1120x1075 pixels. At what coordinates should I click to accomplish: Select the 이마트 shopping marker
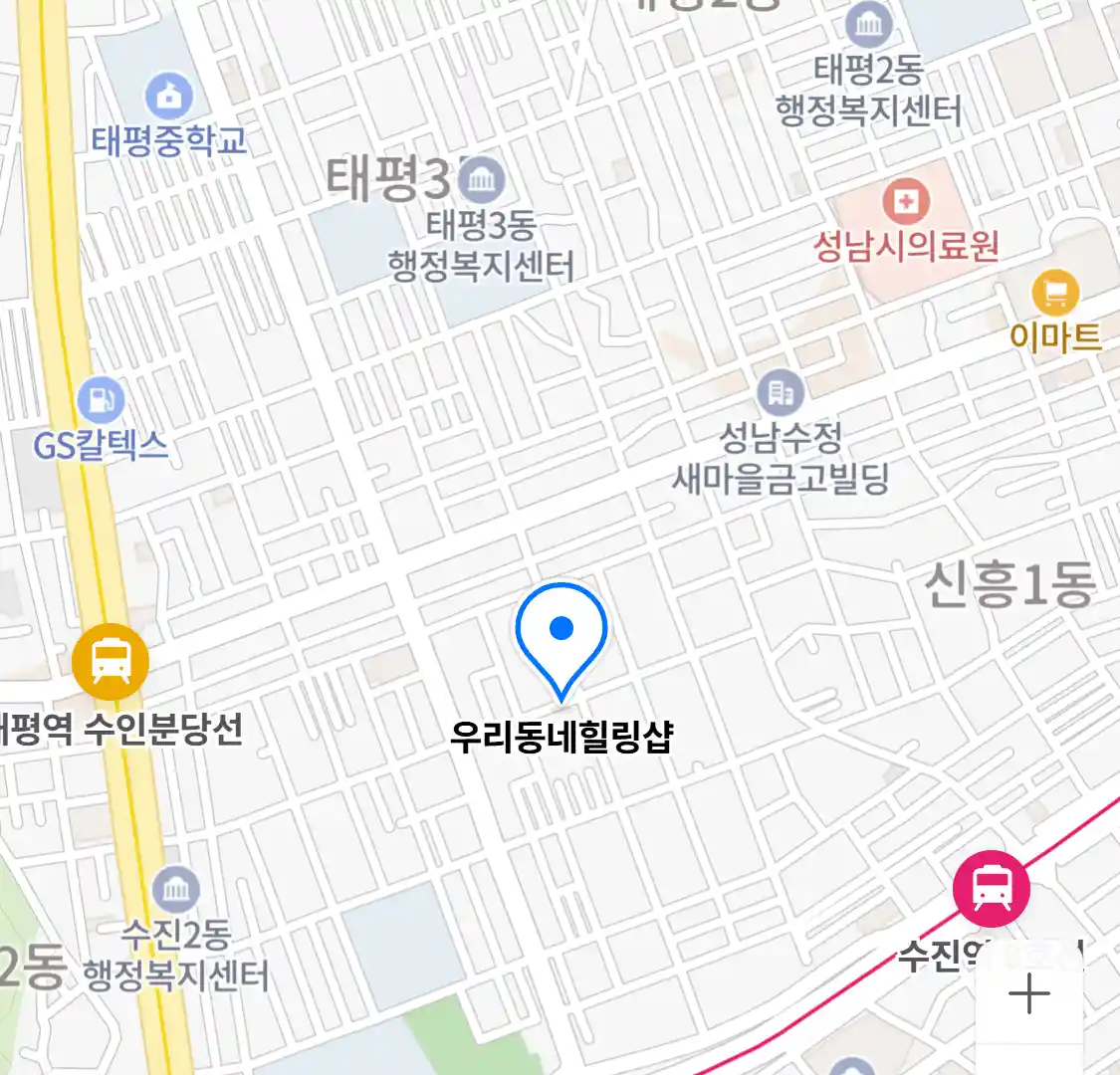click(1055, 294)
